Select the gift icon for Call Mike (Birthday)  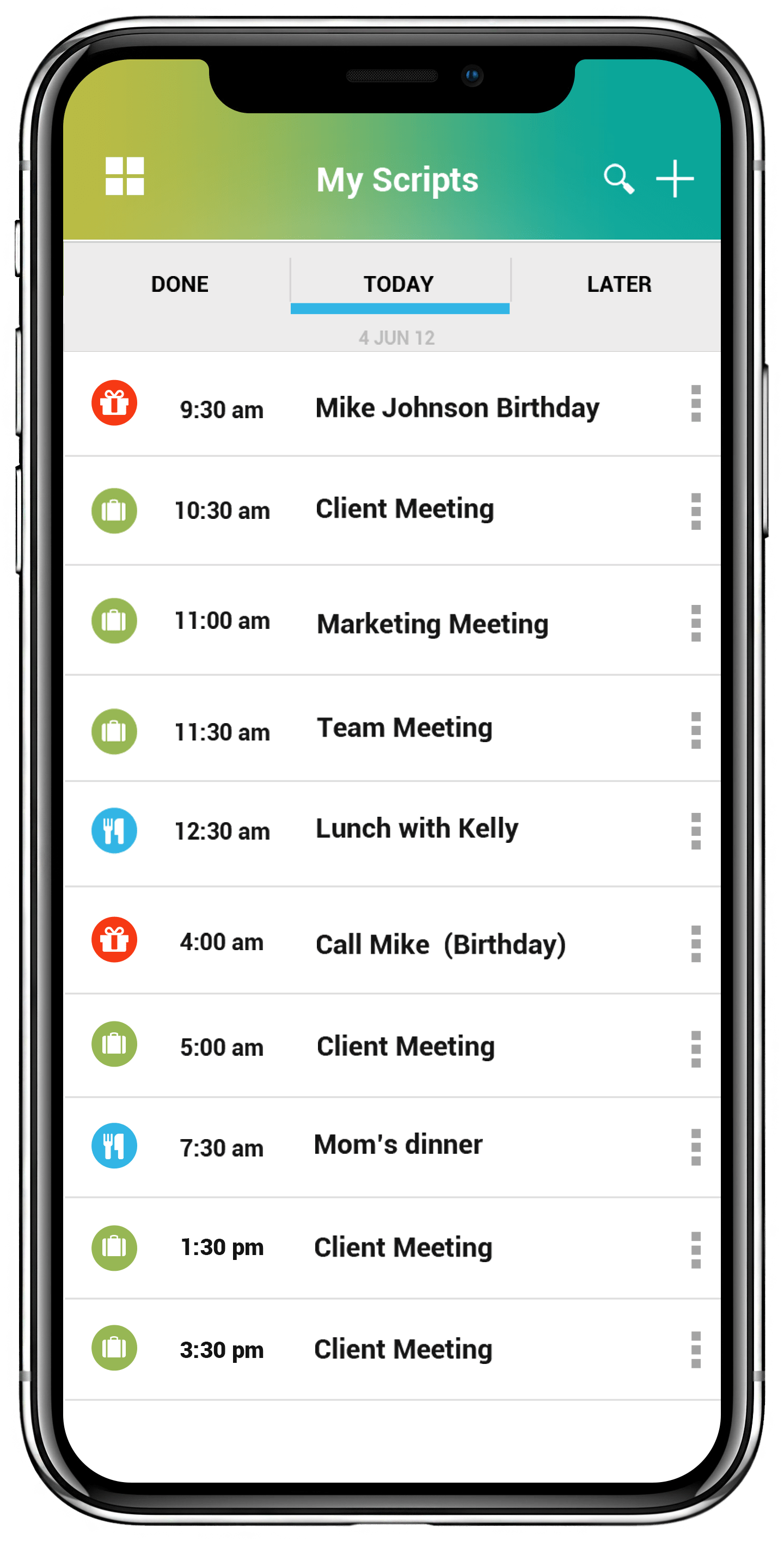pos(114,940)
